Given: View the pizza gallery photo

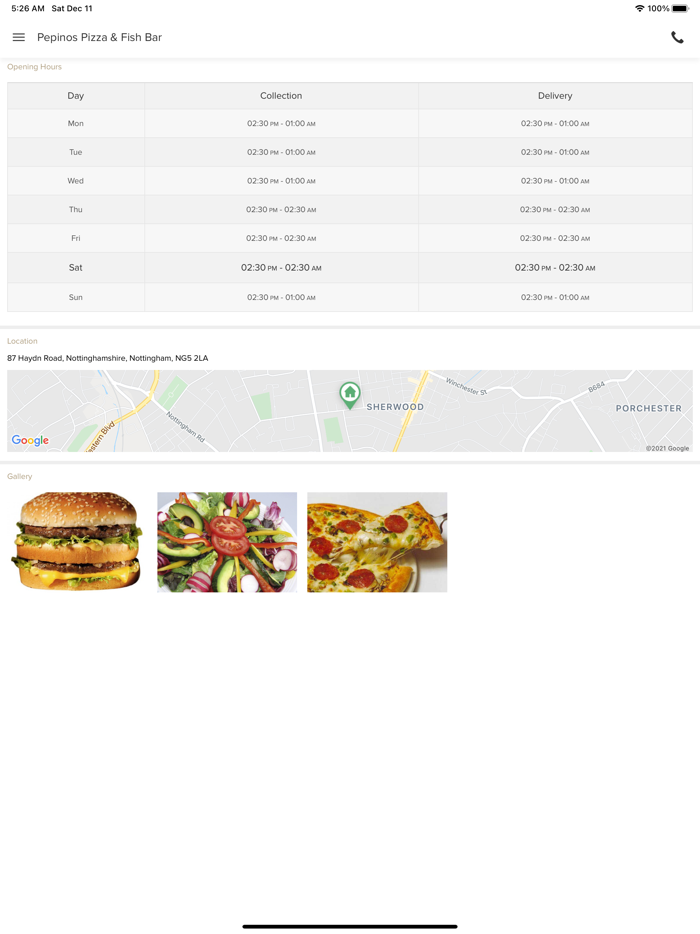Looking at the screenshot, I should (377, 542).
